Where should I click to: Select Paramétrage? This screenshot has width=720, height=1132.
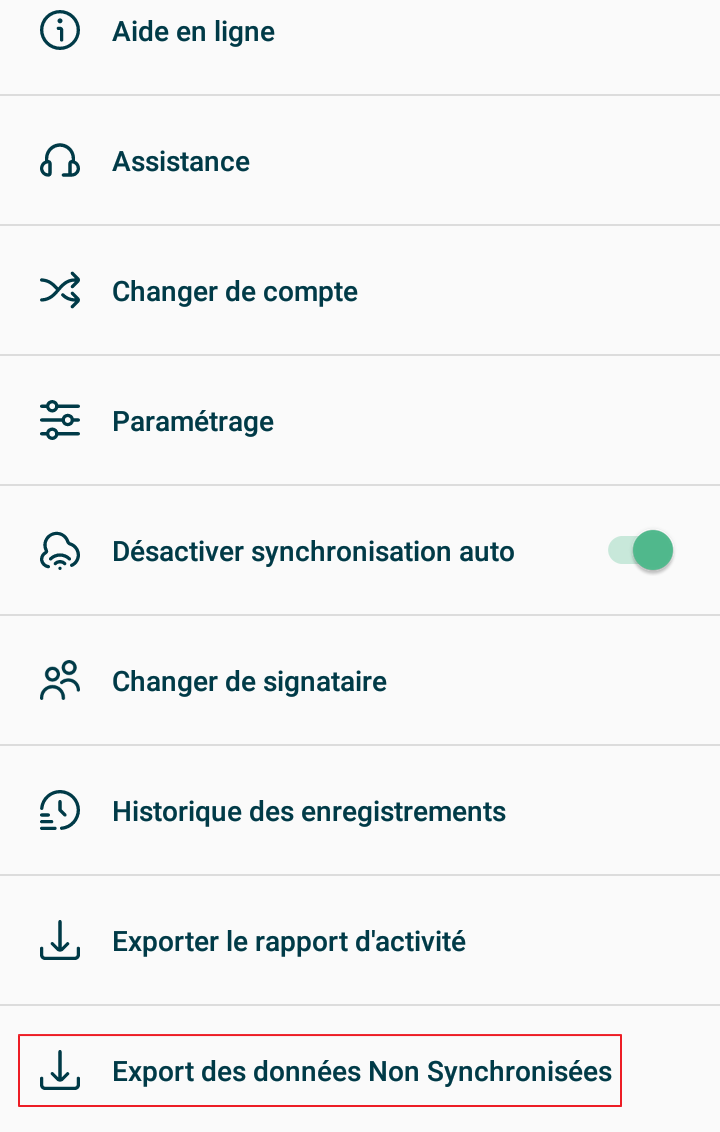(x=193, y=421)
